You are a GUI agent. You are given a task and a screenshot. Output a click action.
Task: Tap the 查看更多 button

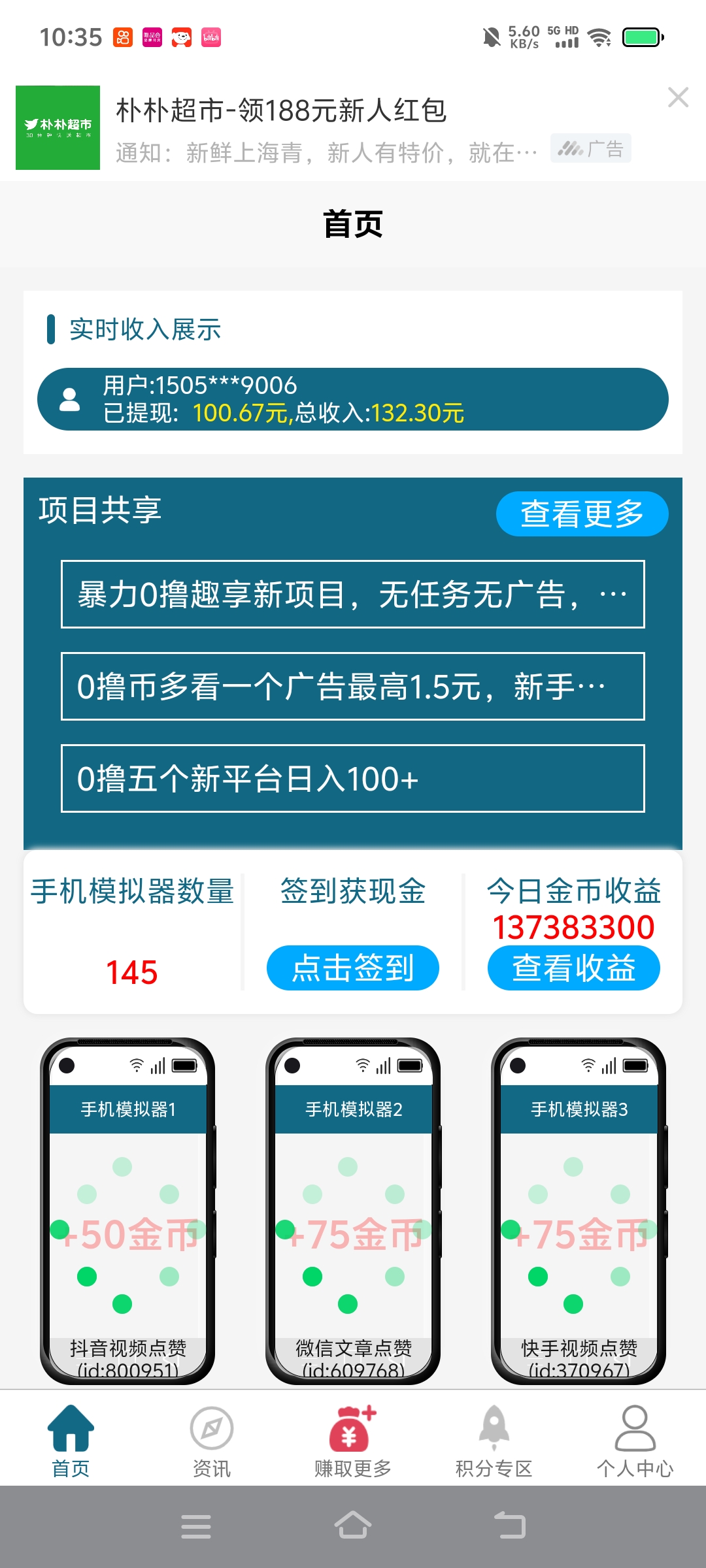[x=582, y=514]
